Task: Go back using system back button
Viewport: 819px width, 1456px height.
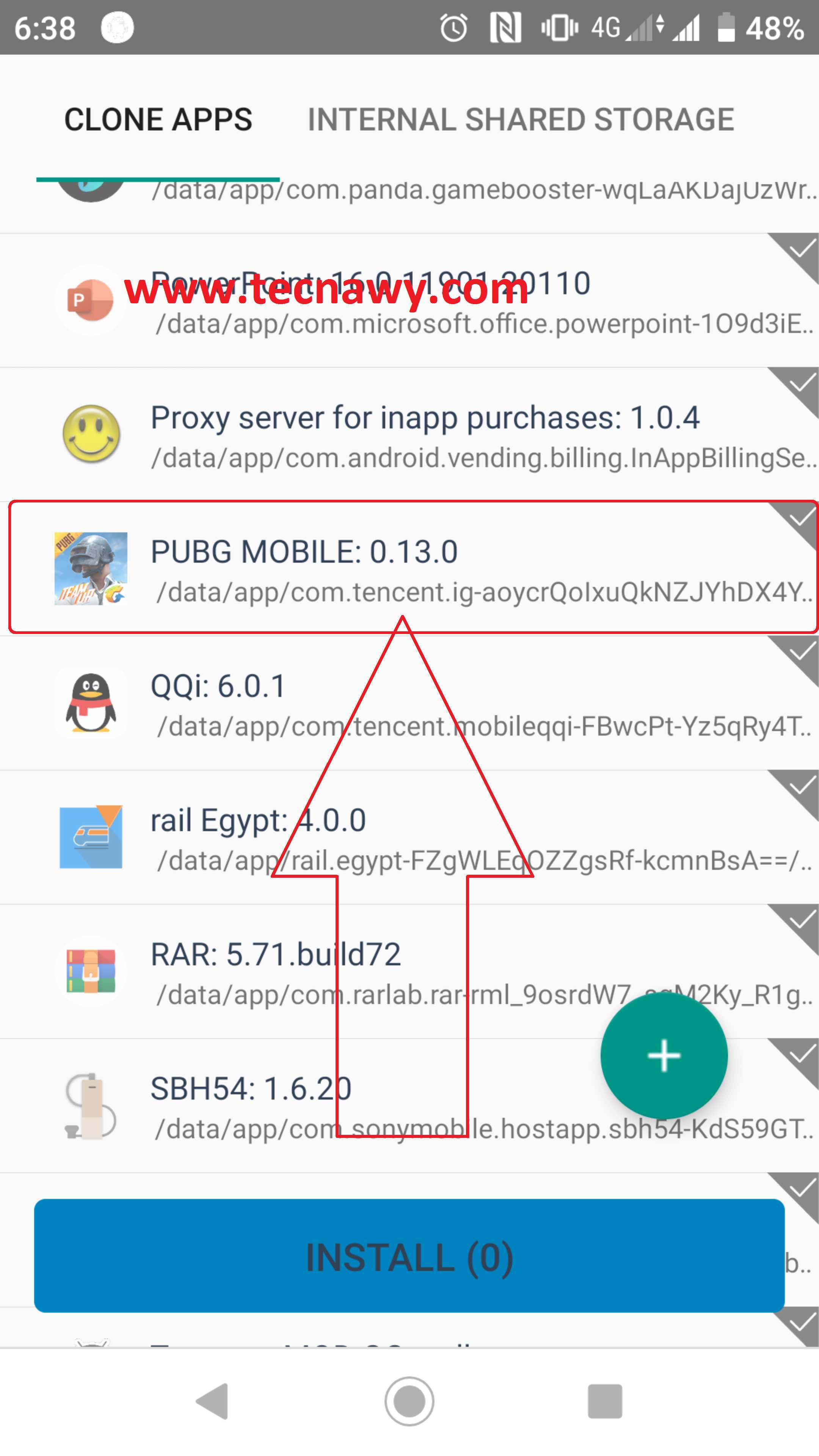Action: 212,1401
